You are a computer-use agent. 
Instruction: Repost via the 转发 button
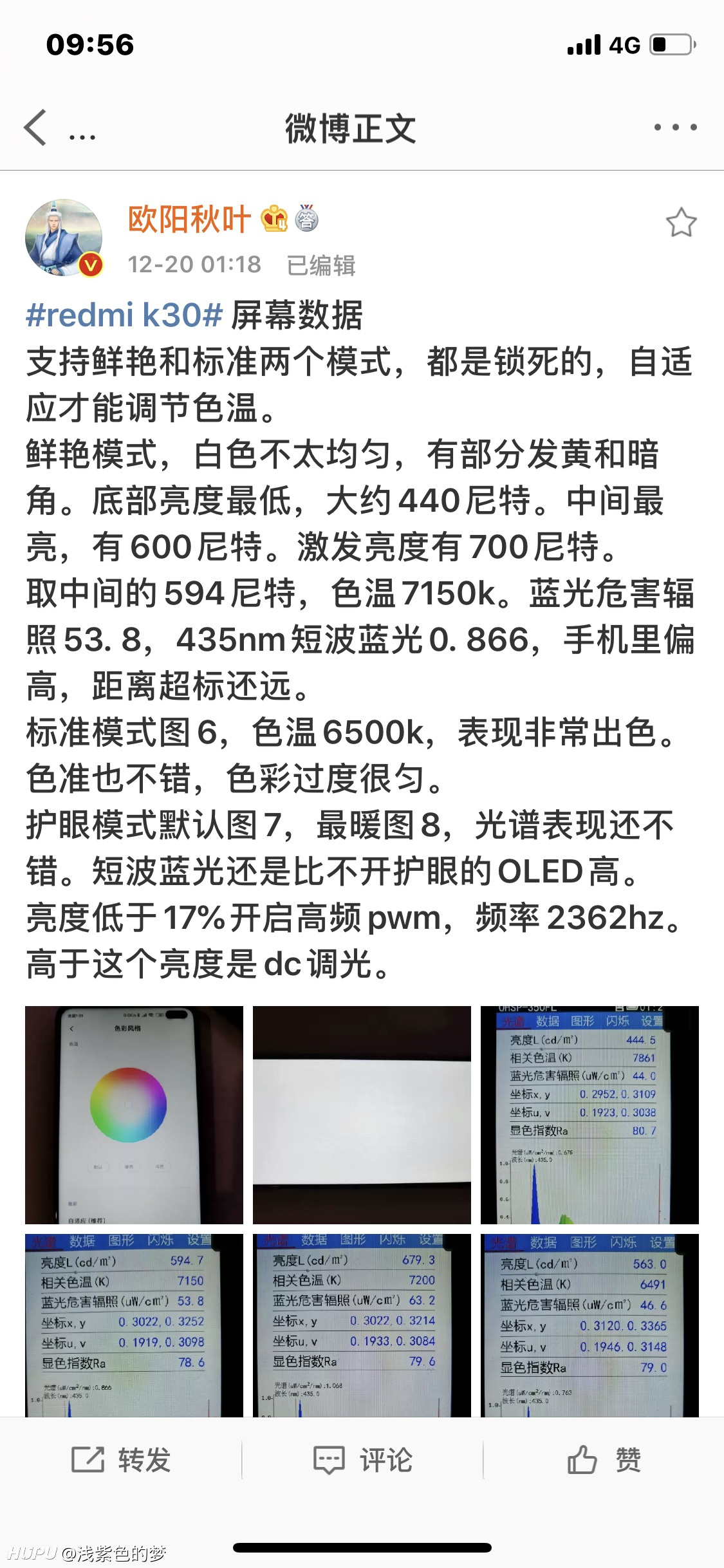(121, 1460)
